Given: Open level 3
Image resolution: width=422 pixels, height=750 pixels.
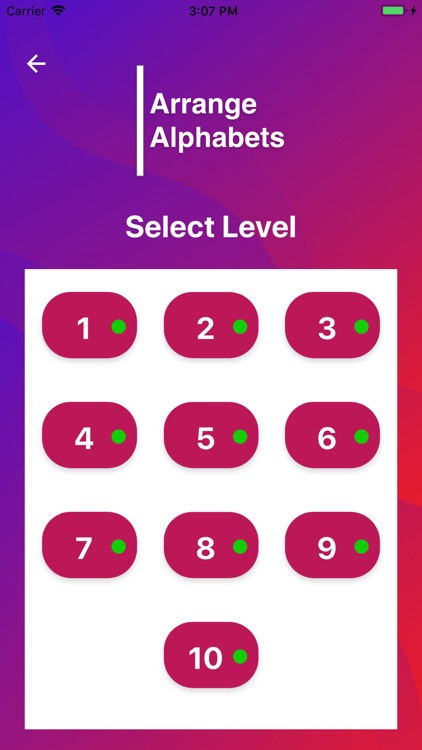Looking at the screenshot, I should 333,325.
